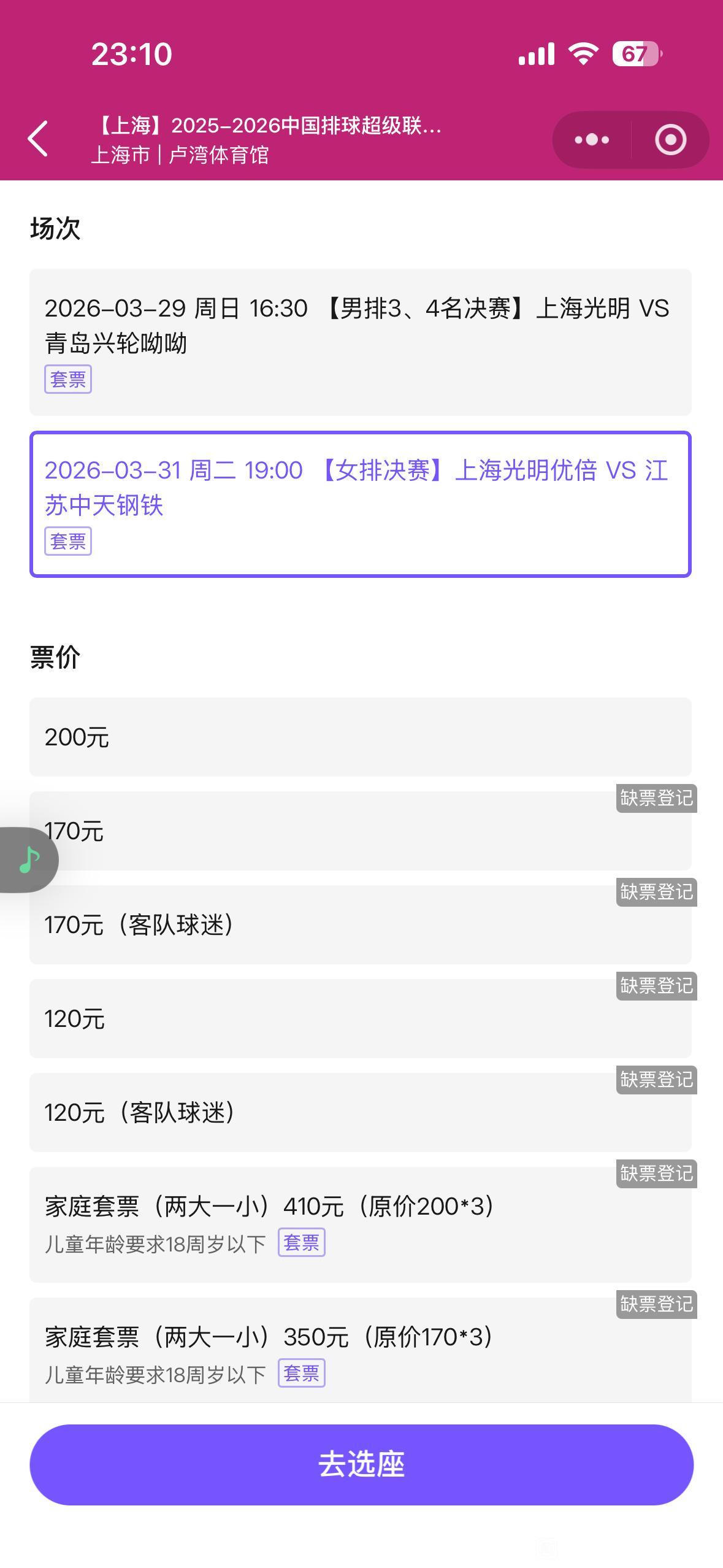The height and width of the screenshot is (1568, 723).
Task: Tap the Wi-Fi status icon
Action: (x=583, y=54)
